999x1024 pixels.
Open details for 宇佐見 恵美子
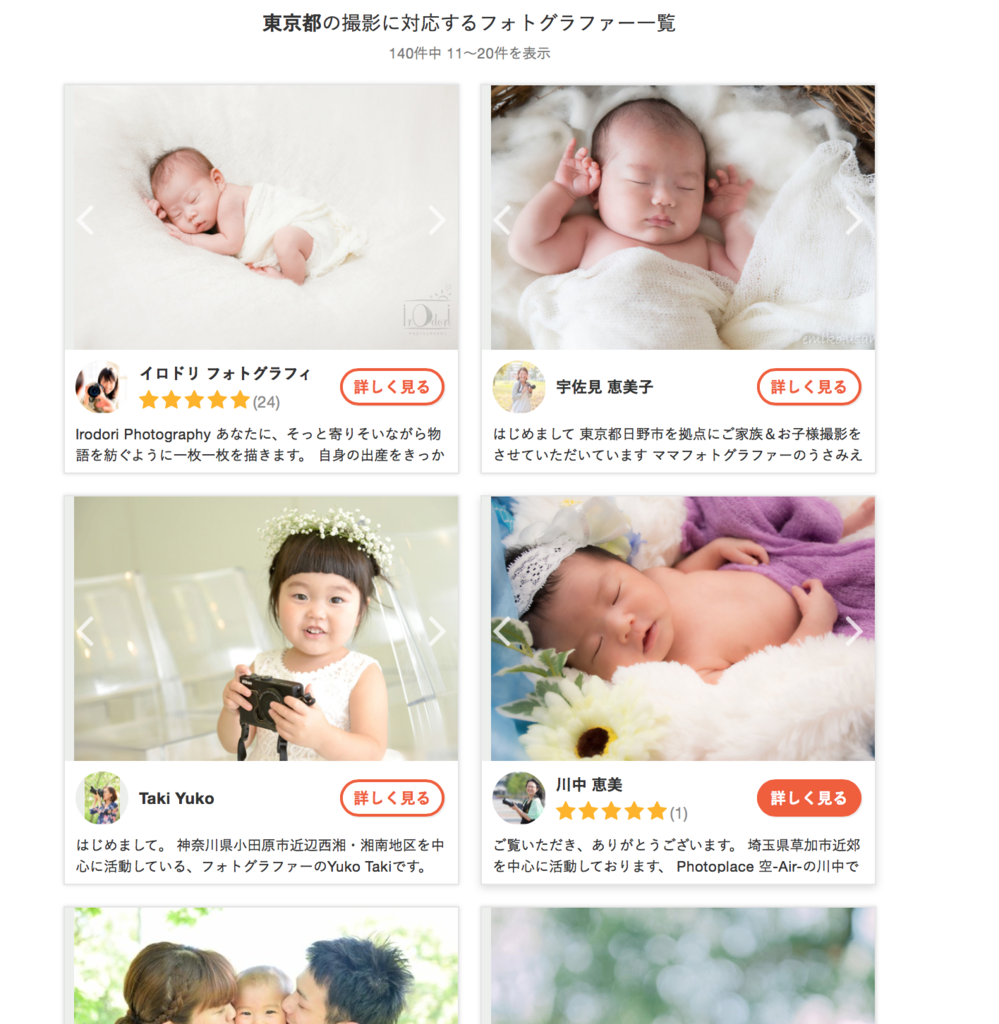point(808,387)
